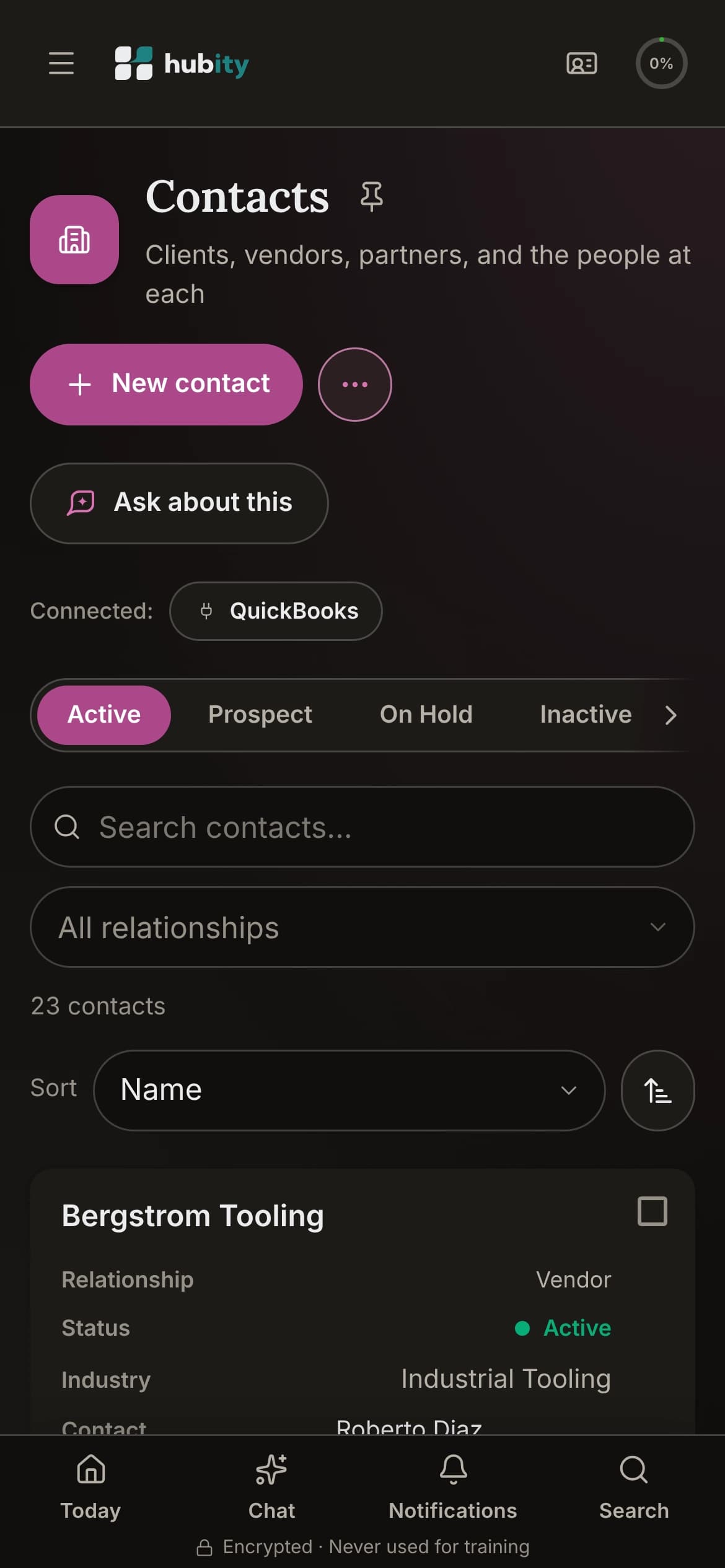The width and height of the screenshot is (725, 1568).
Task: Open the QuickBooks connection chip
Action: pyautogui.click(x=276, y=611)
